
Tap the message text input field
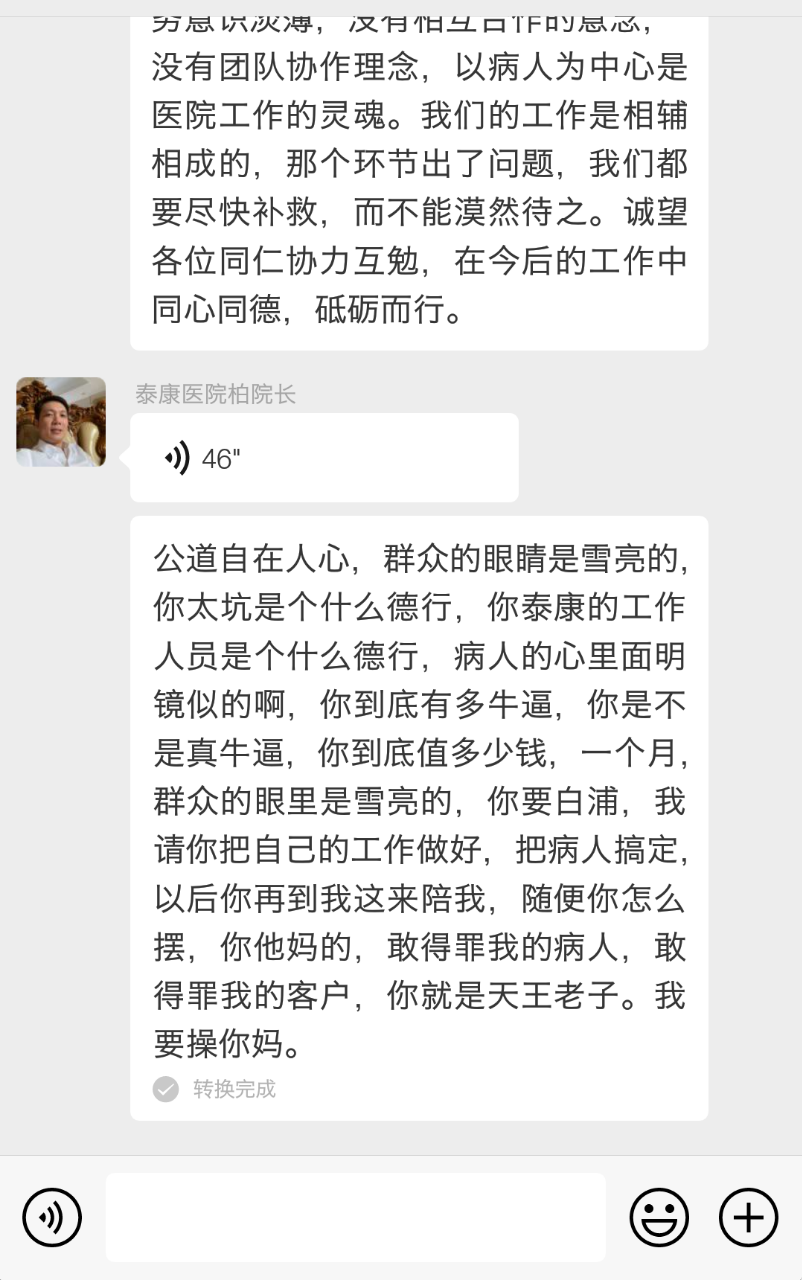click(355, 1217)
